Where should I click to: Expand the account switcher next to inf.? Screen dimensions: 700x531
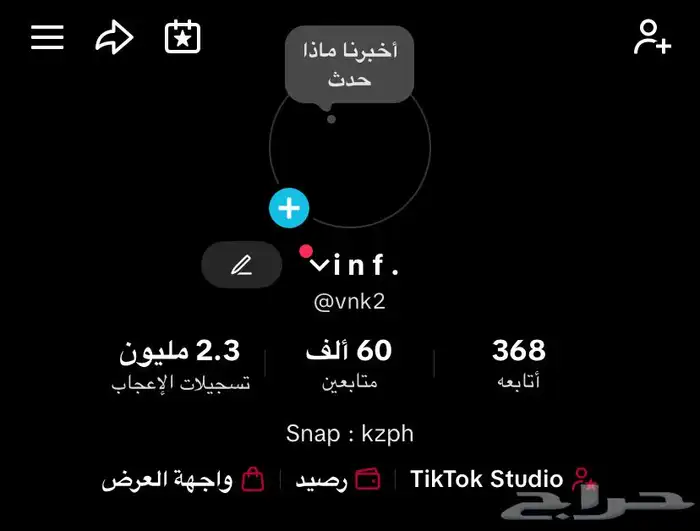[x=319, y=266]
